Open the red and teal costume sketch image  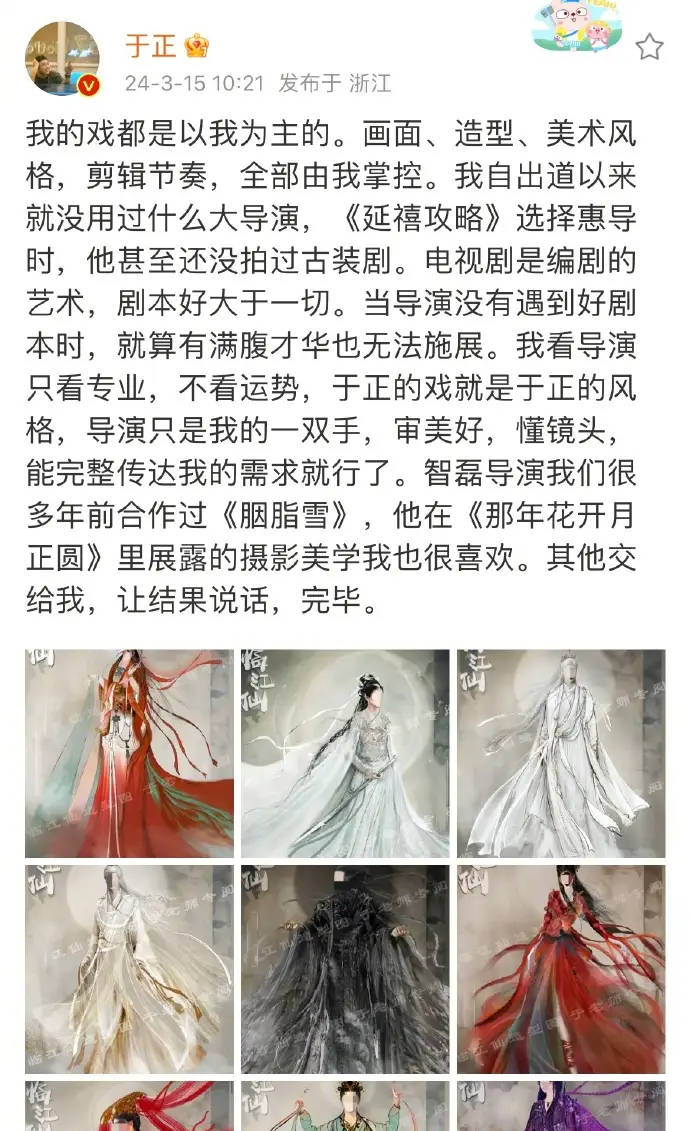129,753
